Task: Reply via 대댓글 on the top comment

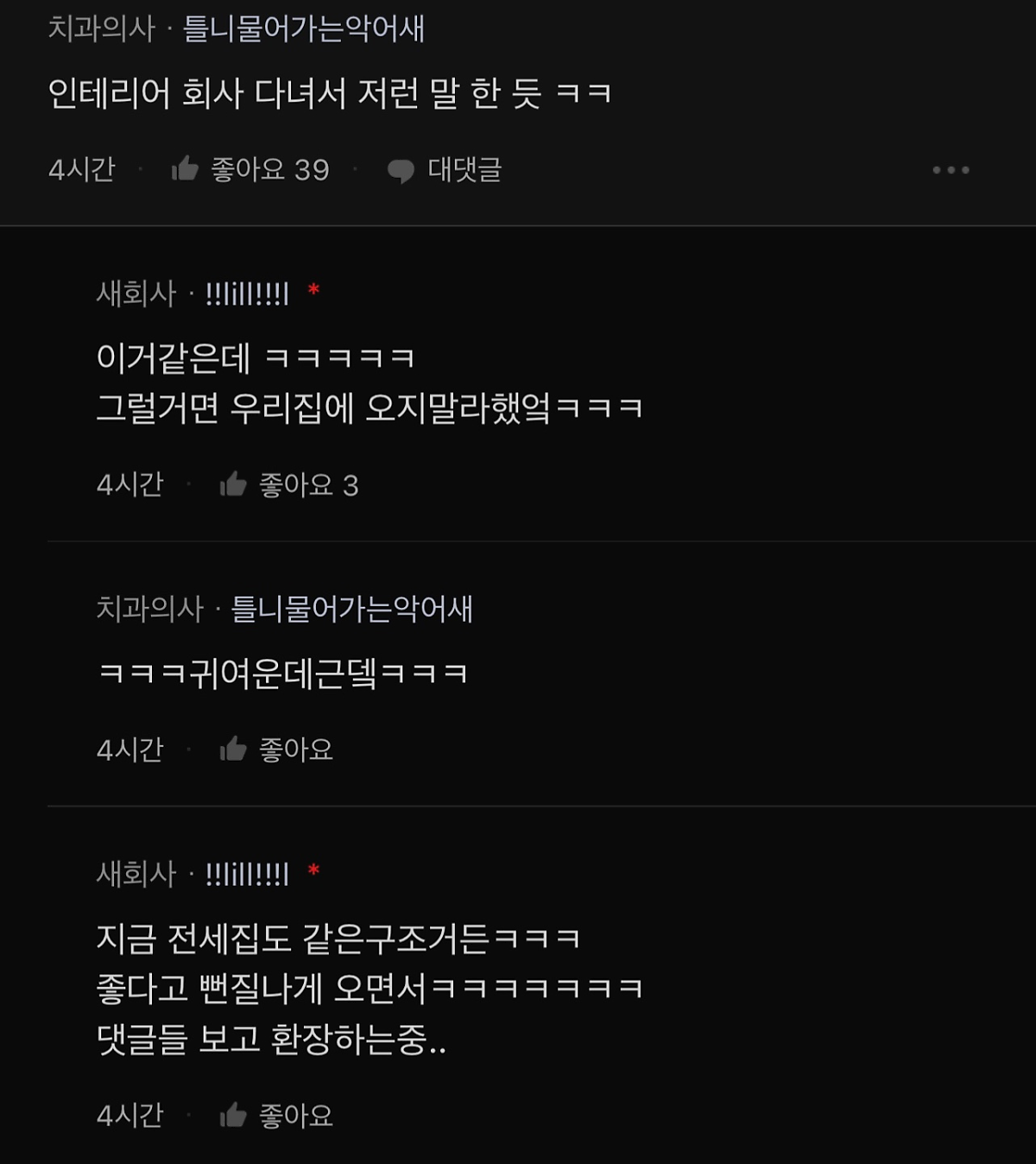Action: point(445,169)
